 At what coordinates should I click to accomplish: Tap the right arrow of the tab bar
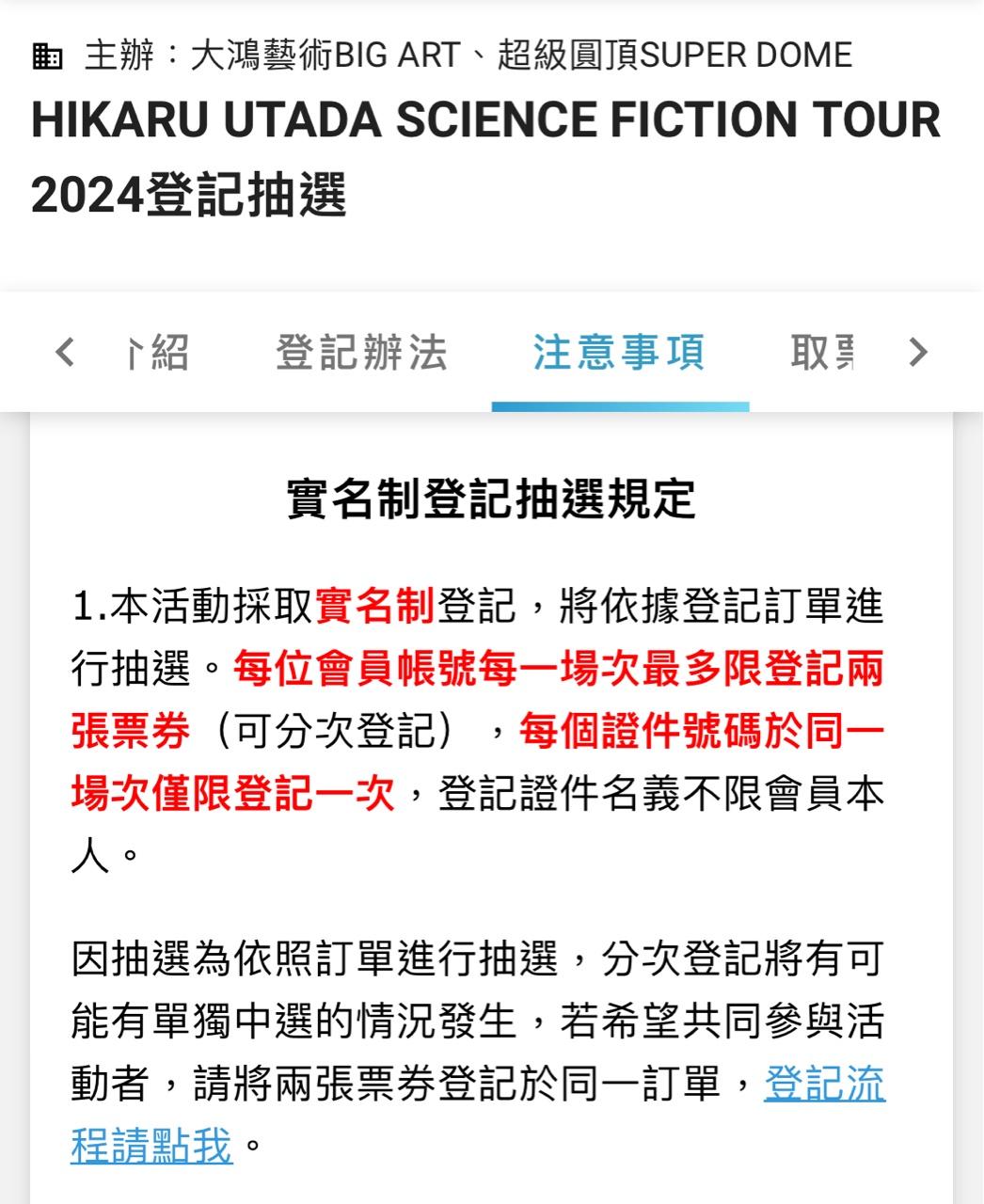tap(918, 353)
